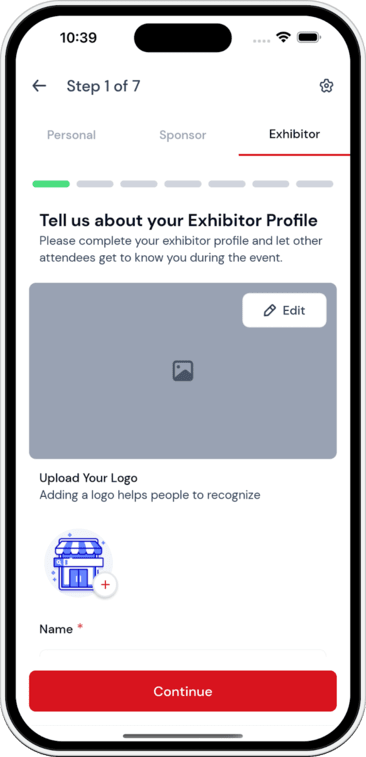The width and height of the screenshot is (366, 757).
Task: Tap the Name input field
Action: pos(183,659)
